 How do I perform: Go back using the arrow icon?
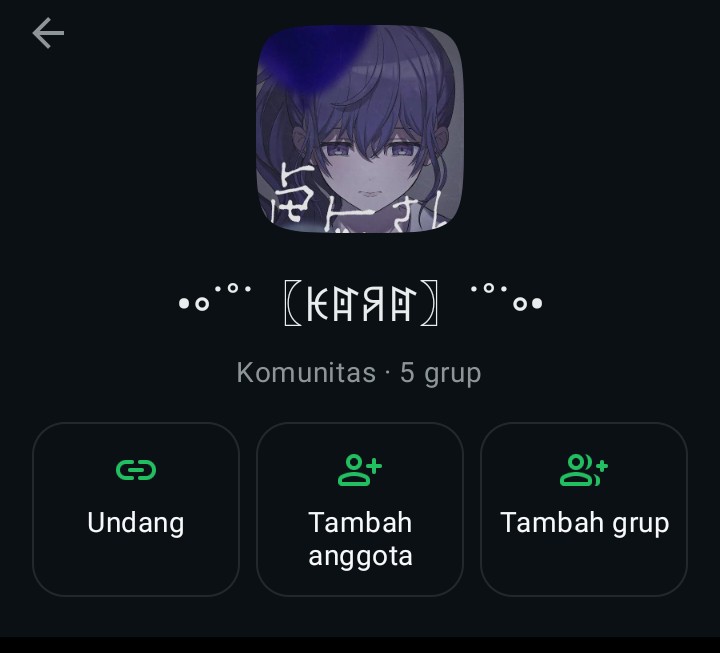pyautogui.click(x=48, y=34)
